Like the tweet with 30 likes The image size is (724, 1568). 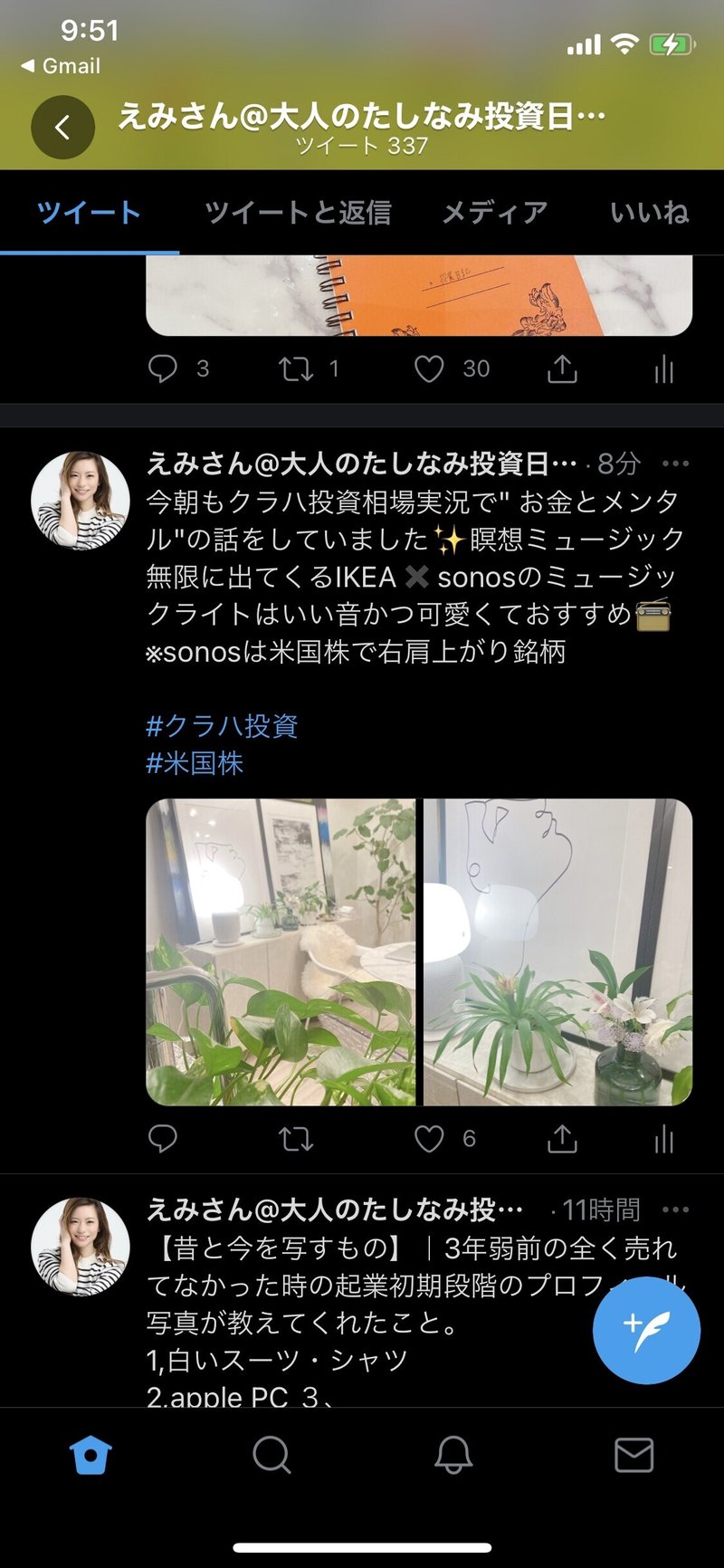[x=429, y=368]
